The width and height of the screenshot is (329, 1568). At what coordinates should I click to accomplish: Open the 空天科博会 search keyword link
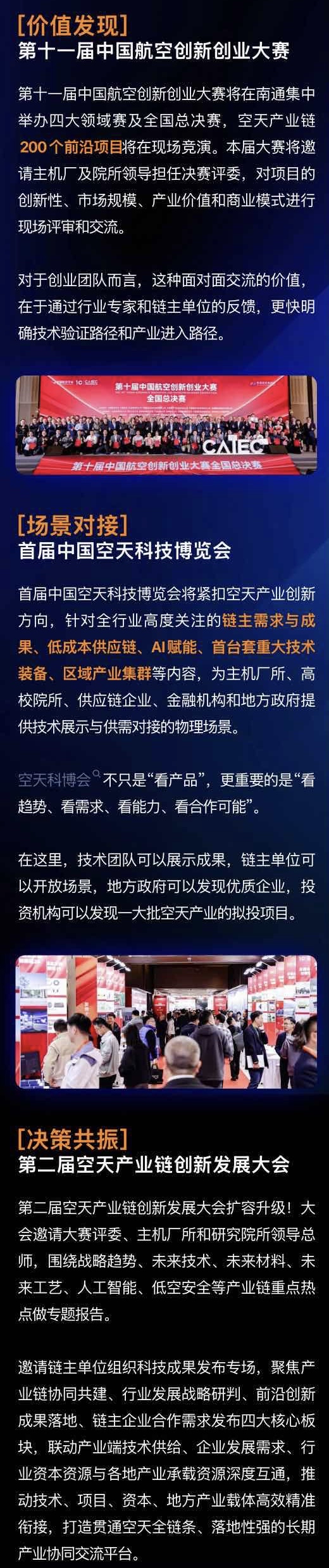[x=59, y=780]
